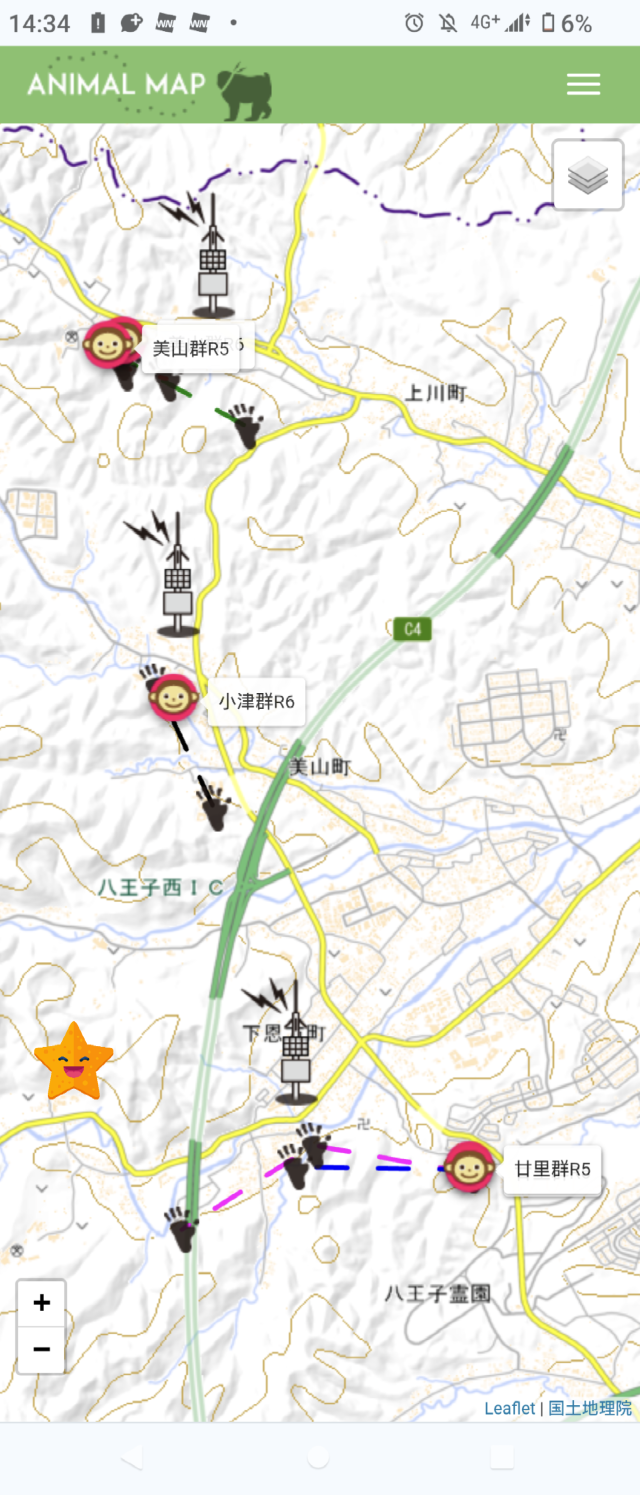The width and height of the screenshot is (640, 1495).
Task: Tap the monkey marker for 小津群R6
Action: [x=171, y=695]
